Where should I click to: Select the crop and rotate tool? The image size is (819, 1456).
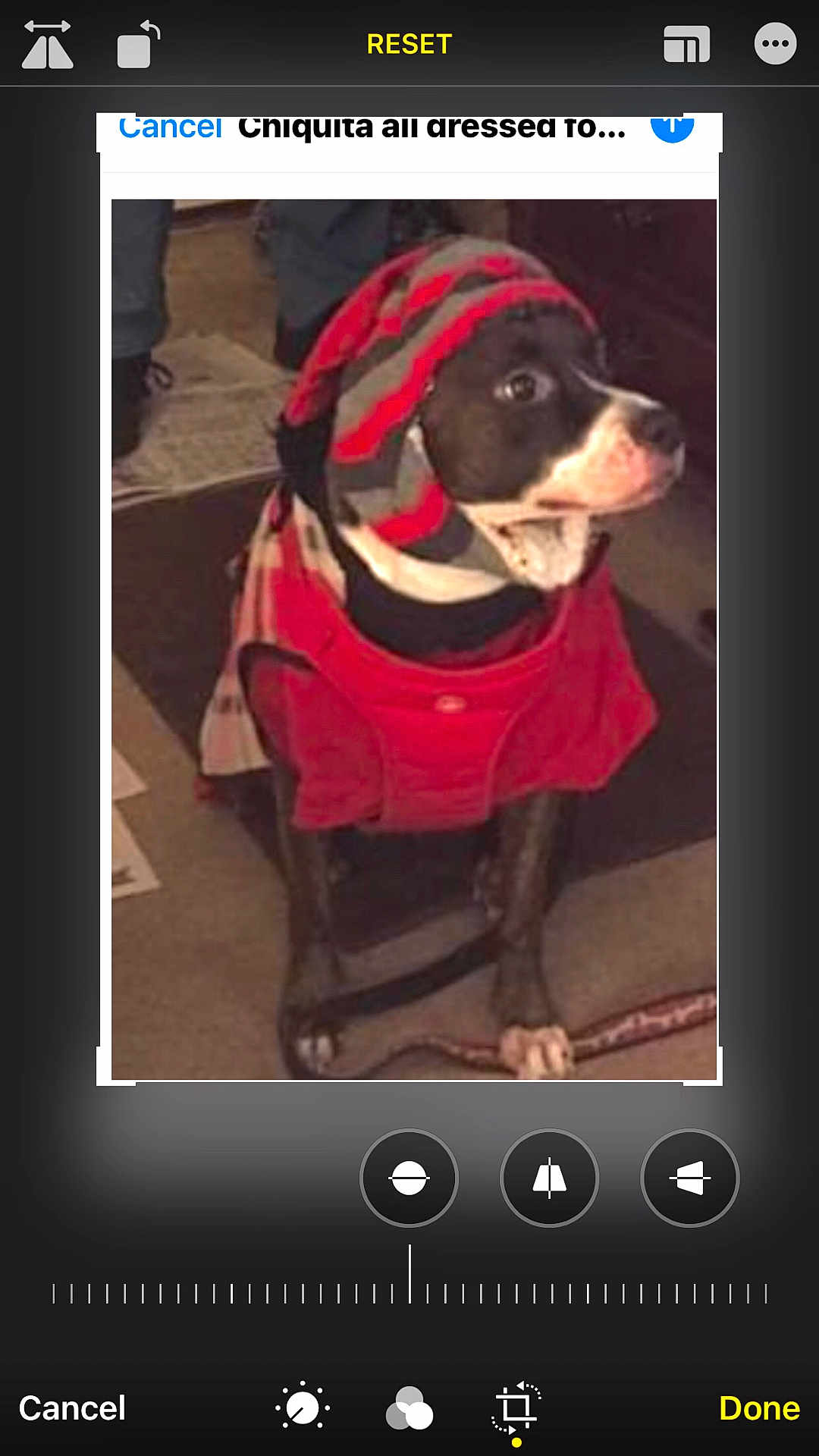(516, 1408)
